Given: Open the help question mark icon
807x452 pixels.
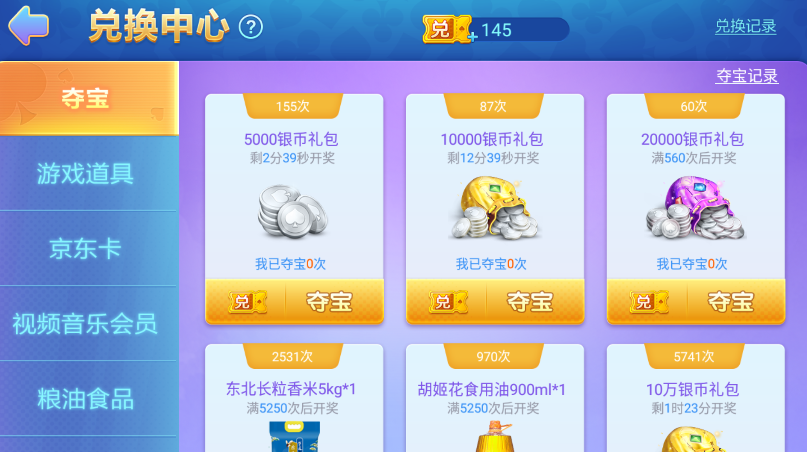Looking at the screenshot, I should pyautogui.click(x=251, y=27).
